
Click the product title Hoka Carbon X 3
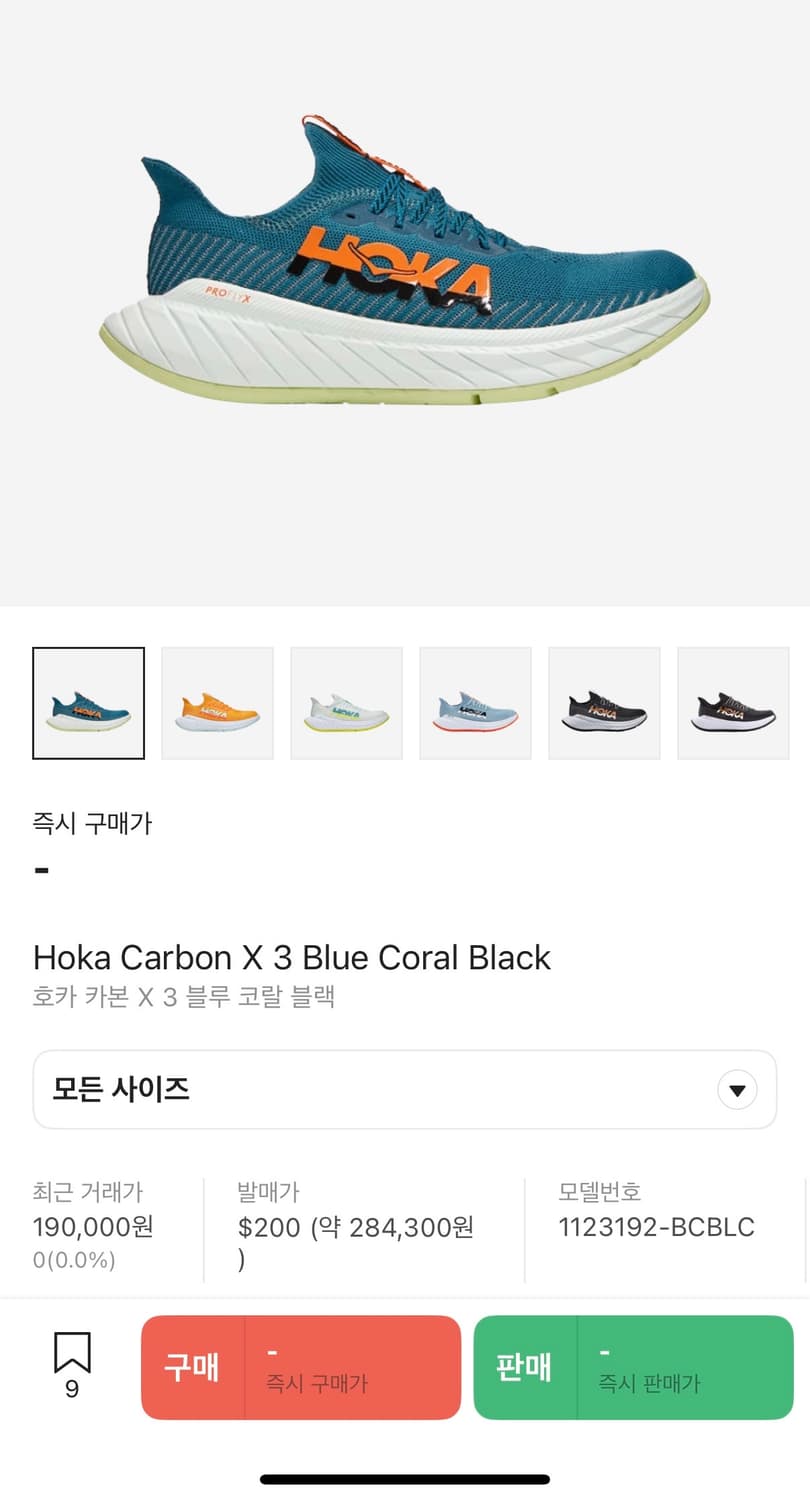point(292,958)
